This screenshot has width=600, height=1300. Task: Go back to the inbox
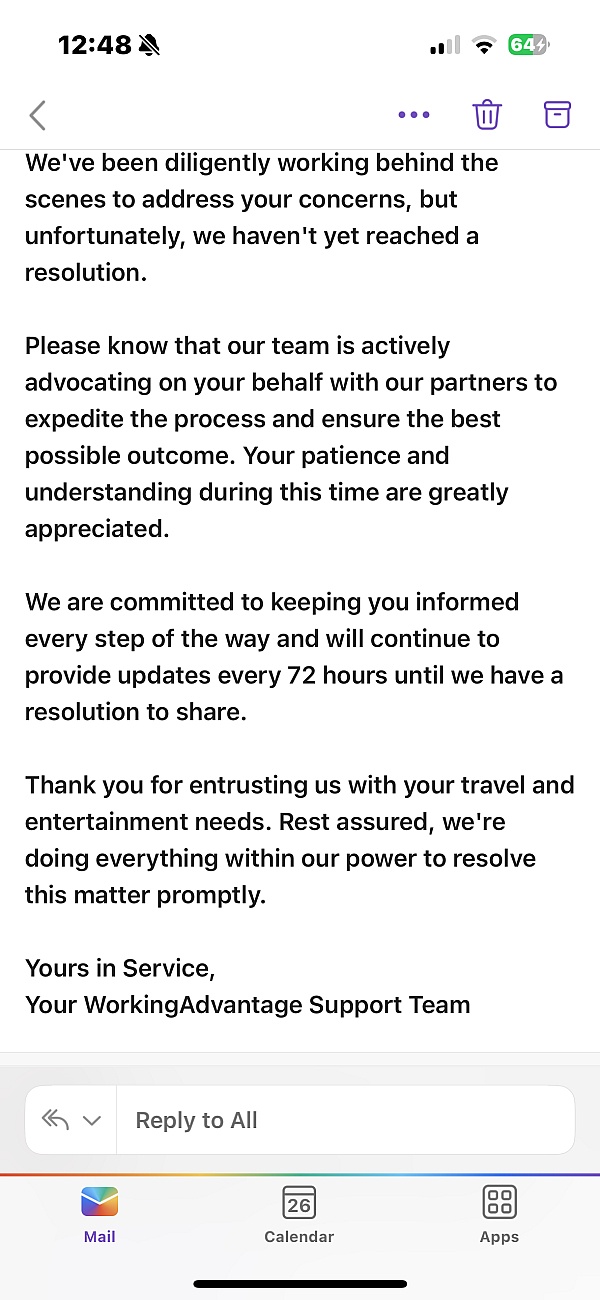[x=38, y=115]
